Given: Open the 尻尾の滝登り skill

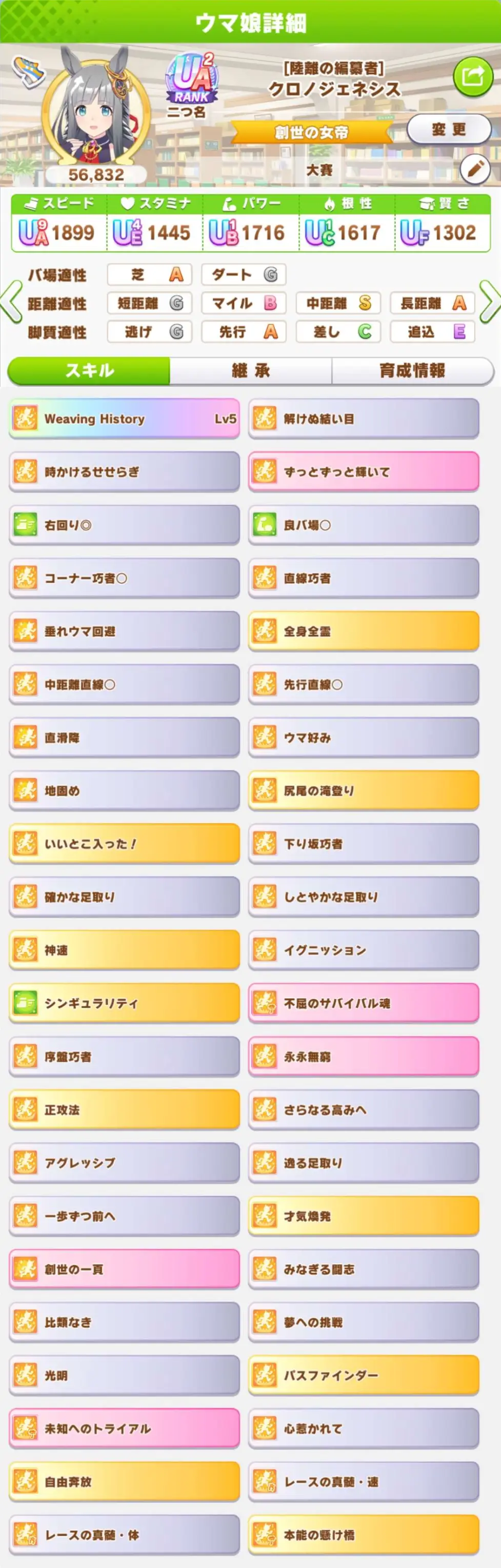Looking at the screenshot, I should [x=364, y=791].
